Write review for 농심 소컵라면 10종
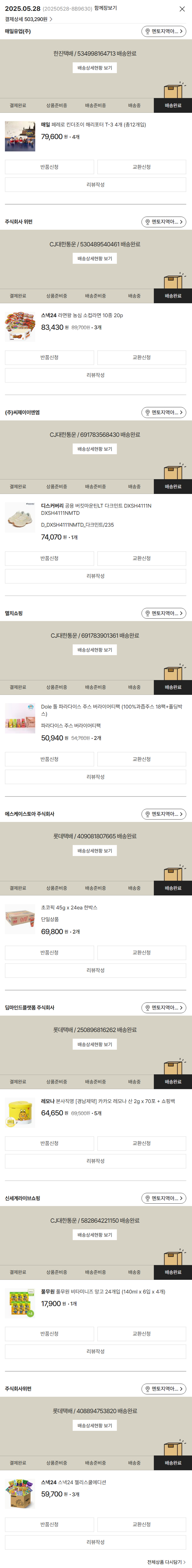The width and height of the screenshot is (192, 1568). (x=95, y=375)
